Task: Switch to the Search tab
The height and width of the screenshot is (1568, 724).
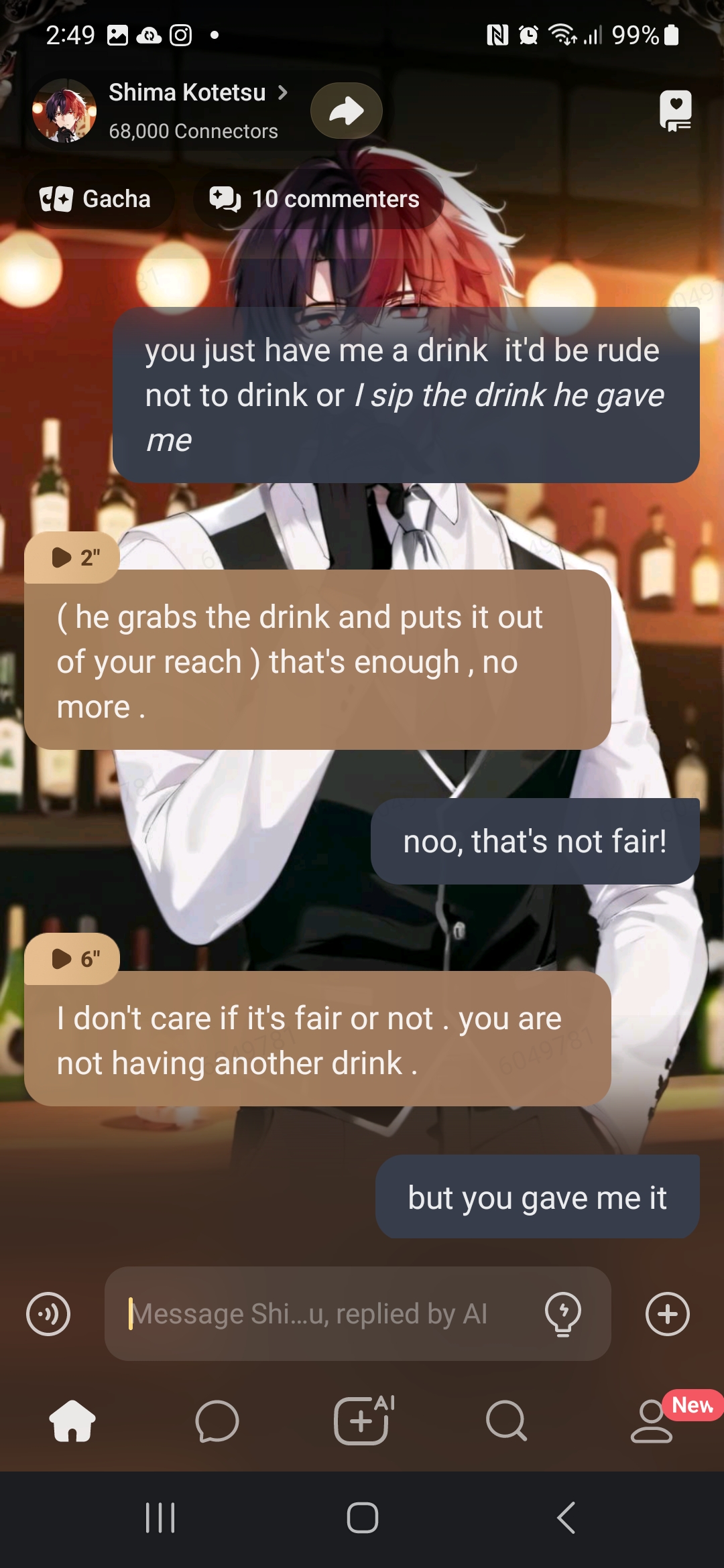Action: (x=507, y=1421)
